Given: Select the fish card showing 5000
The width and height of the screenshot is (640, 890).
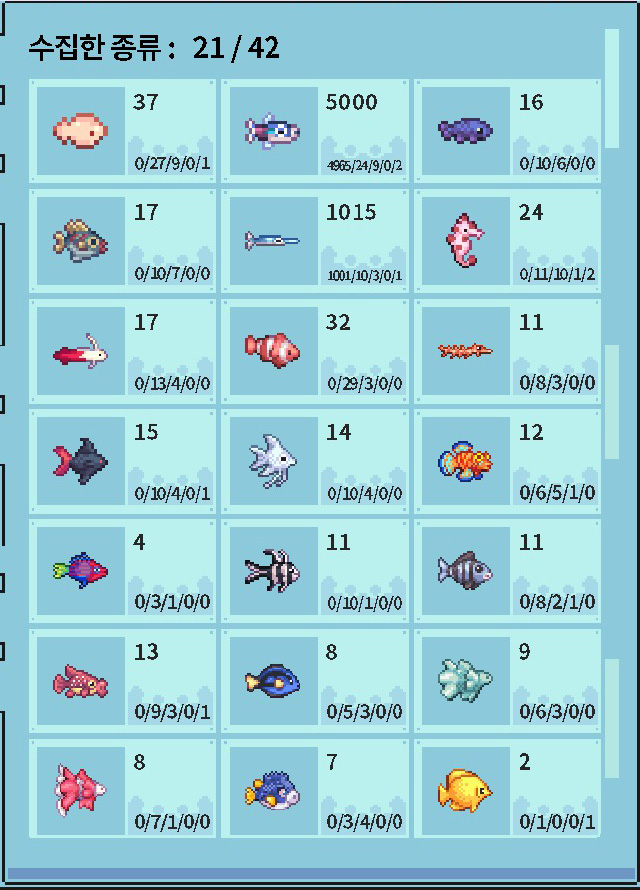Looking at the screenshot, I should 315,131.
